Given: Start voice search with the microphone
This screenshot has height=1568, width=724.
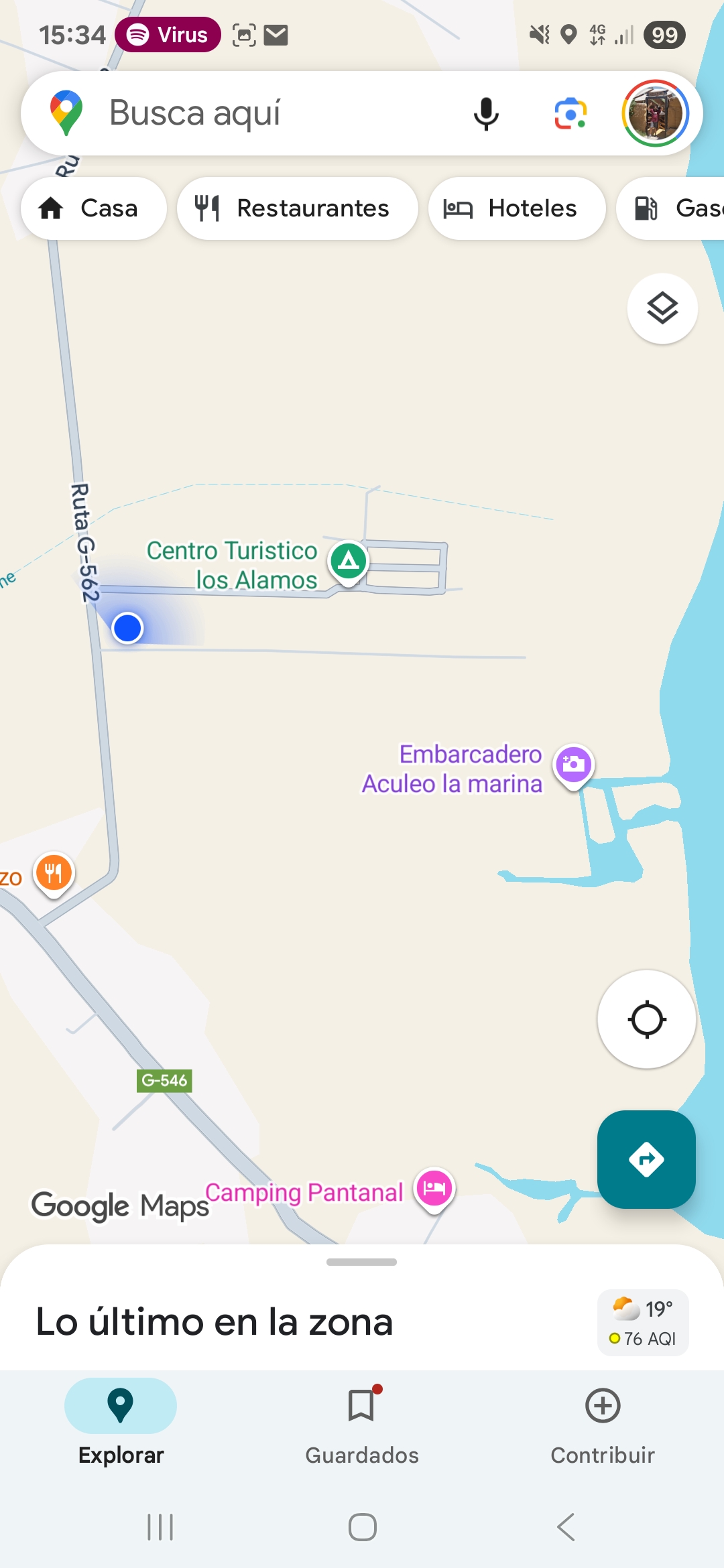Looking at the screenshot, I should 486,113.
